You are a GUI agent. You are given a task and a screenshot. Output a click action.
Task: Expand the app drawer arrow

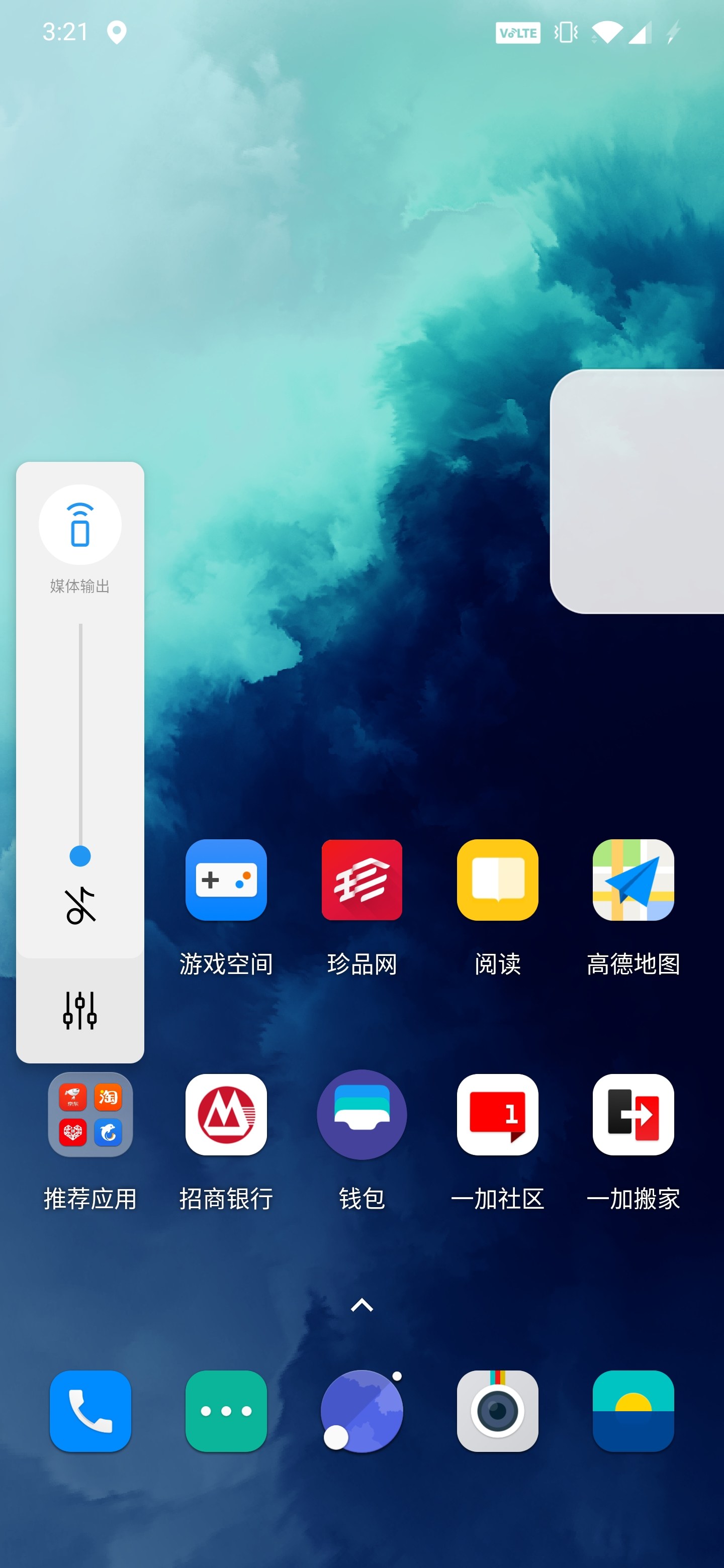361,1305
